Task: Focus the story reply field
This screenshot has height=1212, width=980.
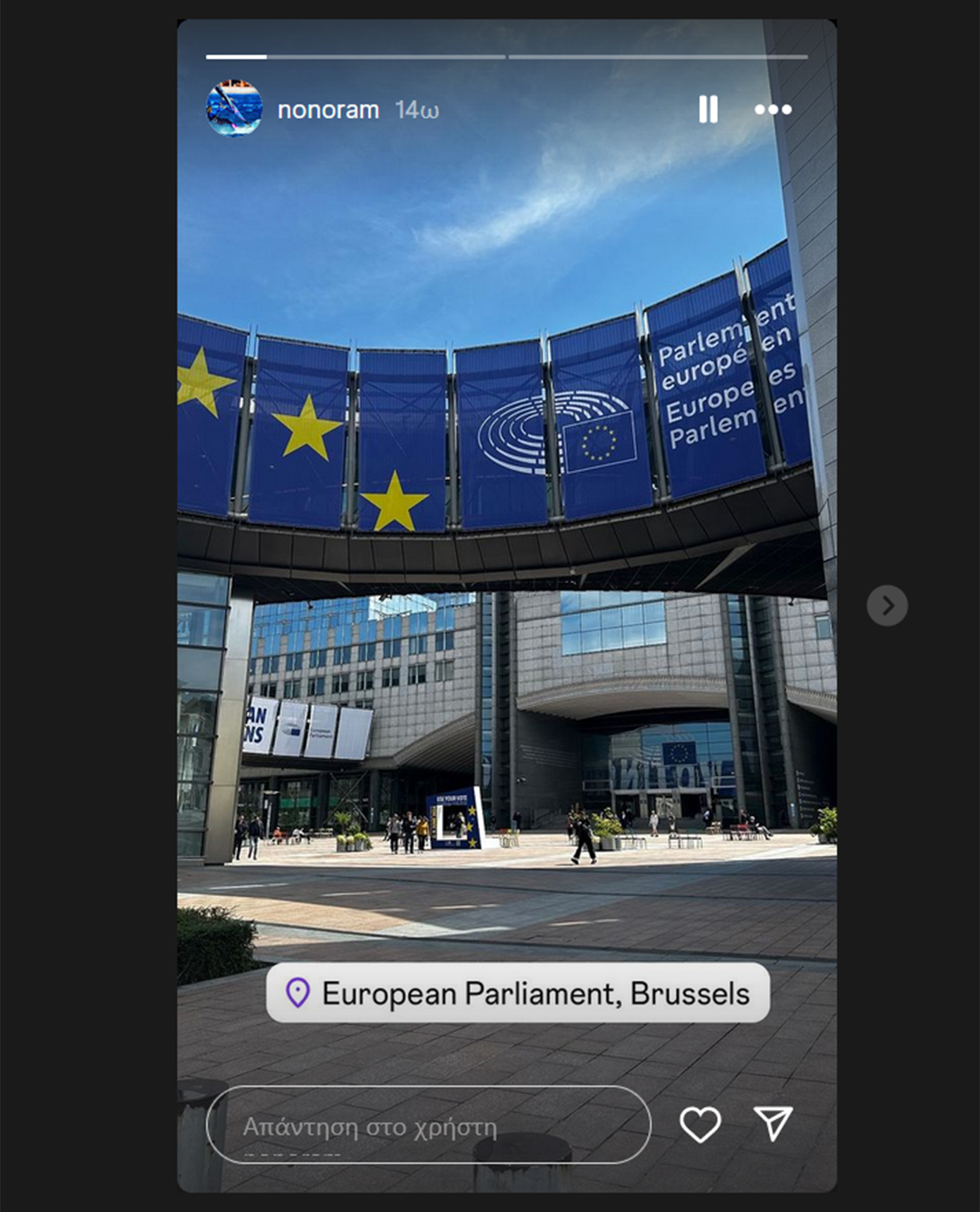Action: [427, 1126]
